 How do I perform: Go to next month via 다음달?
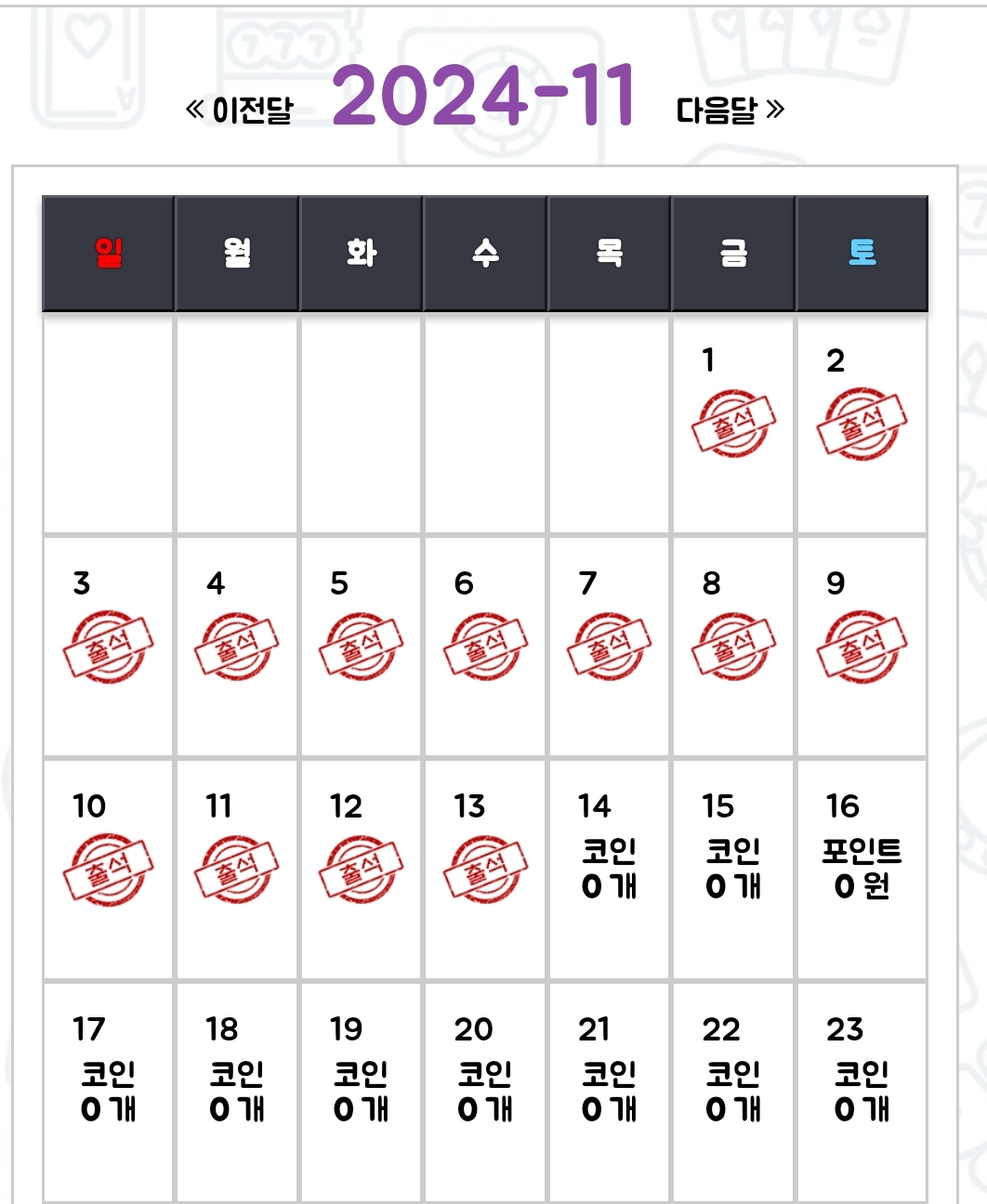coord(730,111)
